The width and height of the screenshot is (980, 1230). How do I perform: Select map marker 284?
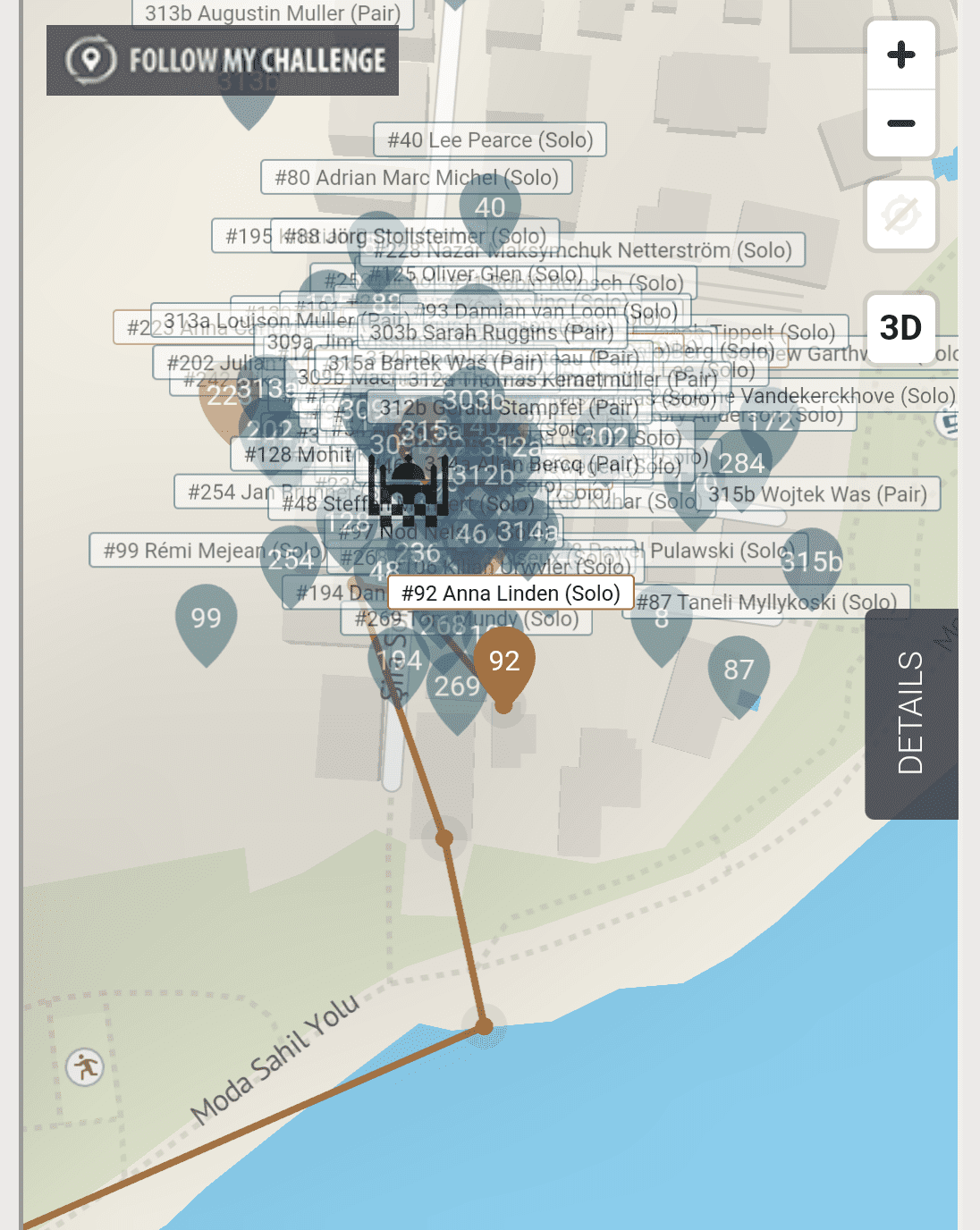point(742,467)
